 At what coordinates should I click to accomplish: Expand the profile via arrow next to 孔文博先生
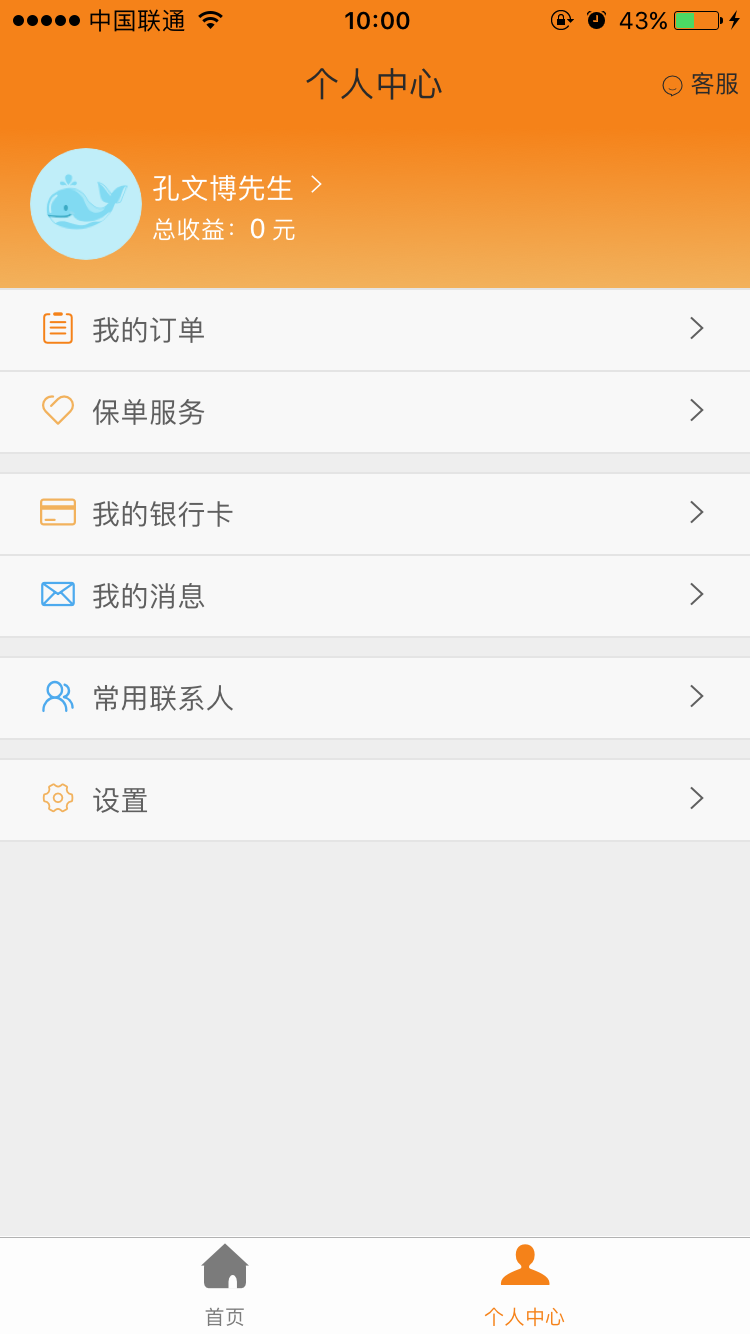316,185
